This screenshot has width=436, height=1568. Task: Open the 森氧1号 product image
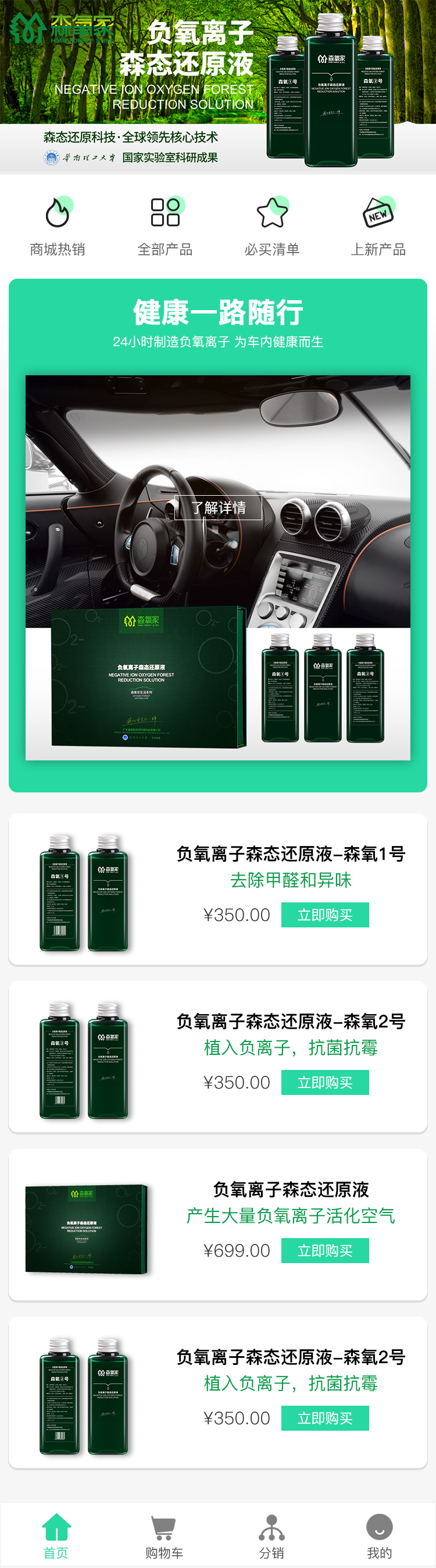(x=84, y=893)
